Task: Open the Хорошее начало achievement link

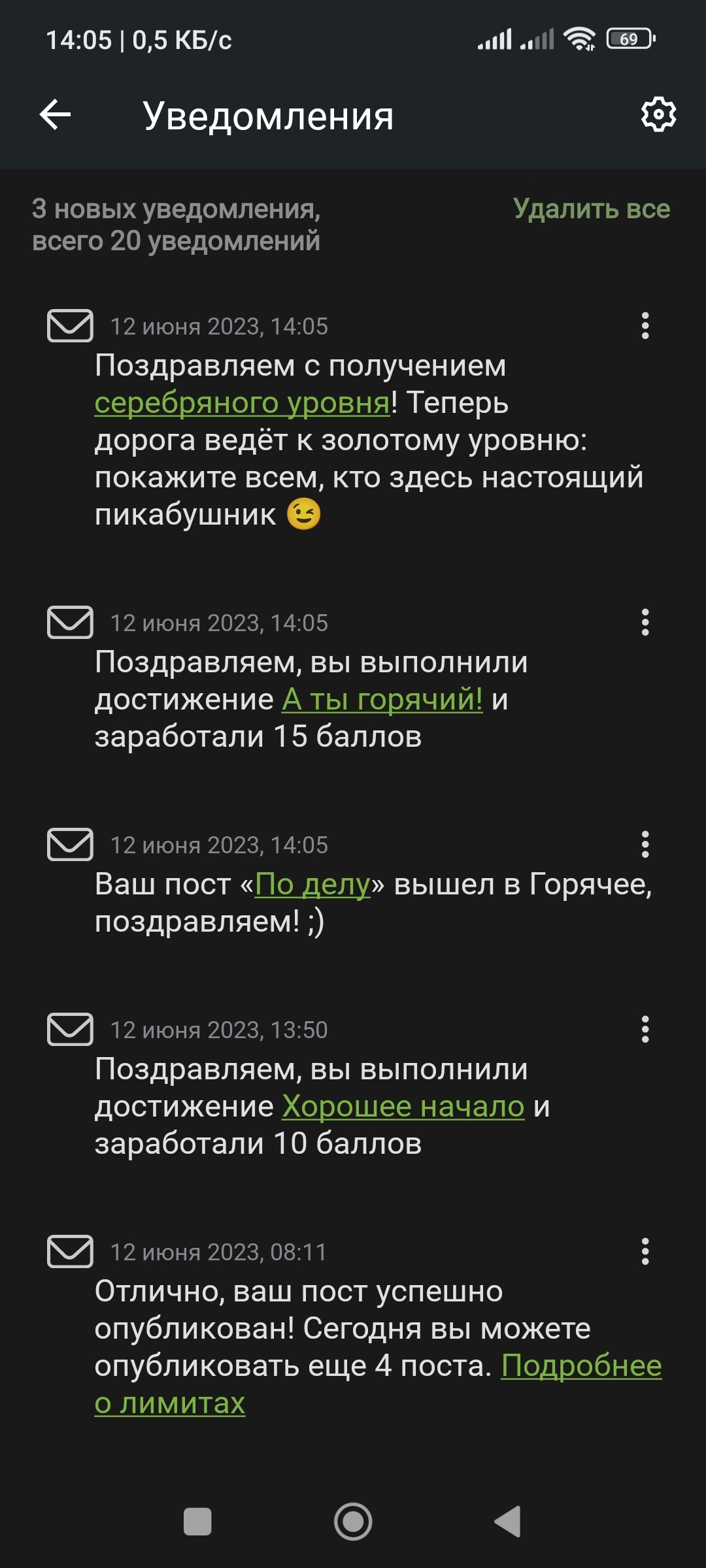Action: (x=403, y=1107)
